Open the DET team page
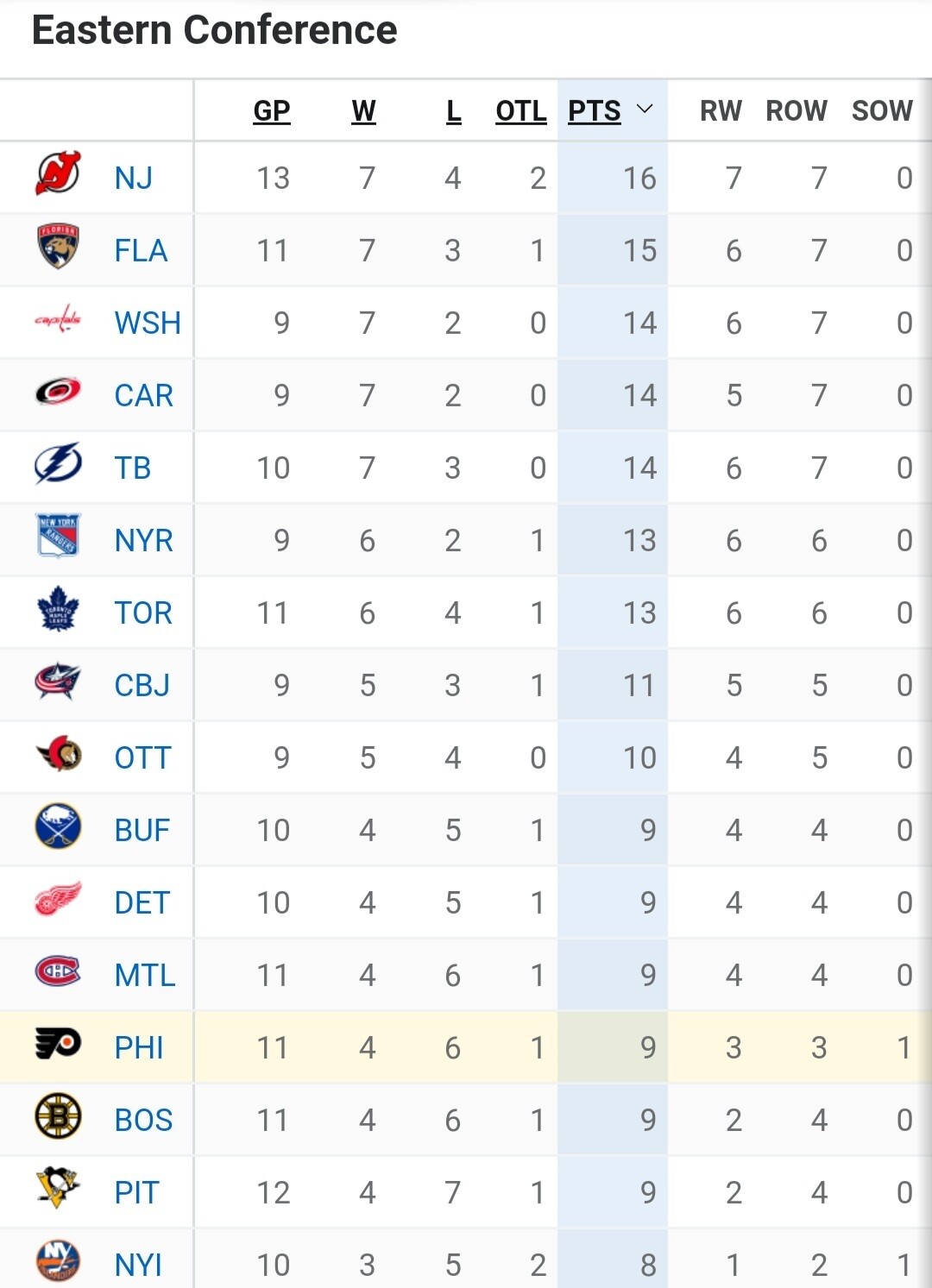 (142, 902)
